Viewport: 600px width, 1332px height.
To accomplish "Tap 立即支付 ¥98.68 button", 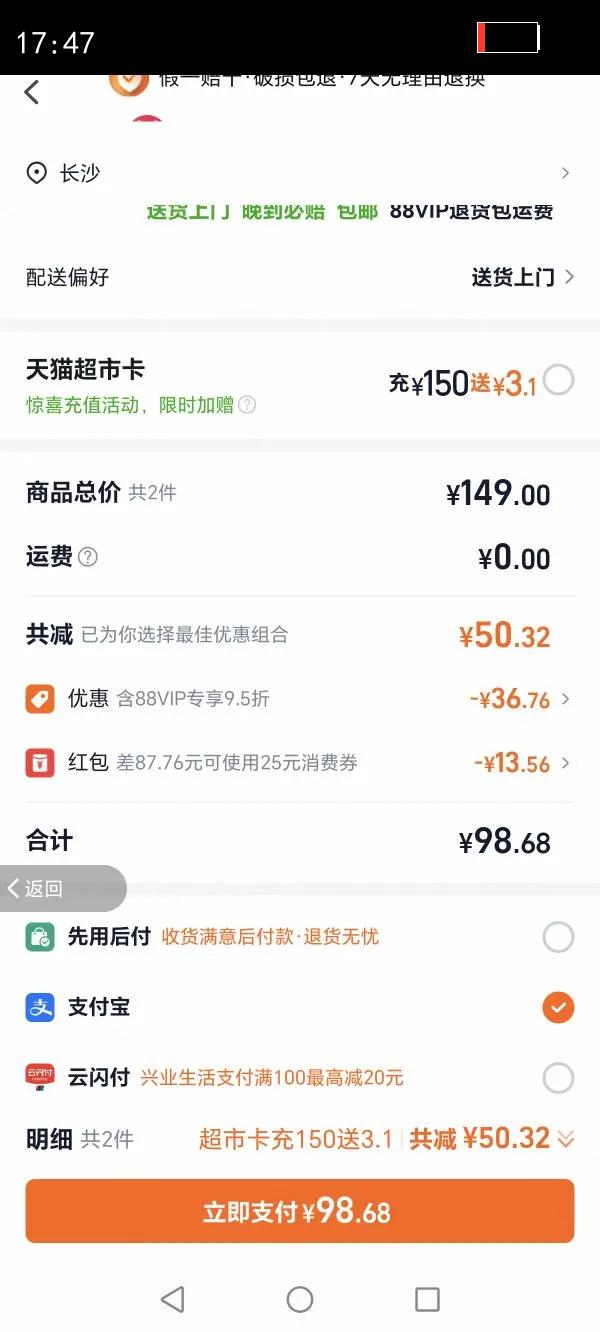I will coord(300,1211).
